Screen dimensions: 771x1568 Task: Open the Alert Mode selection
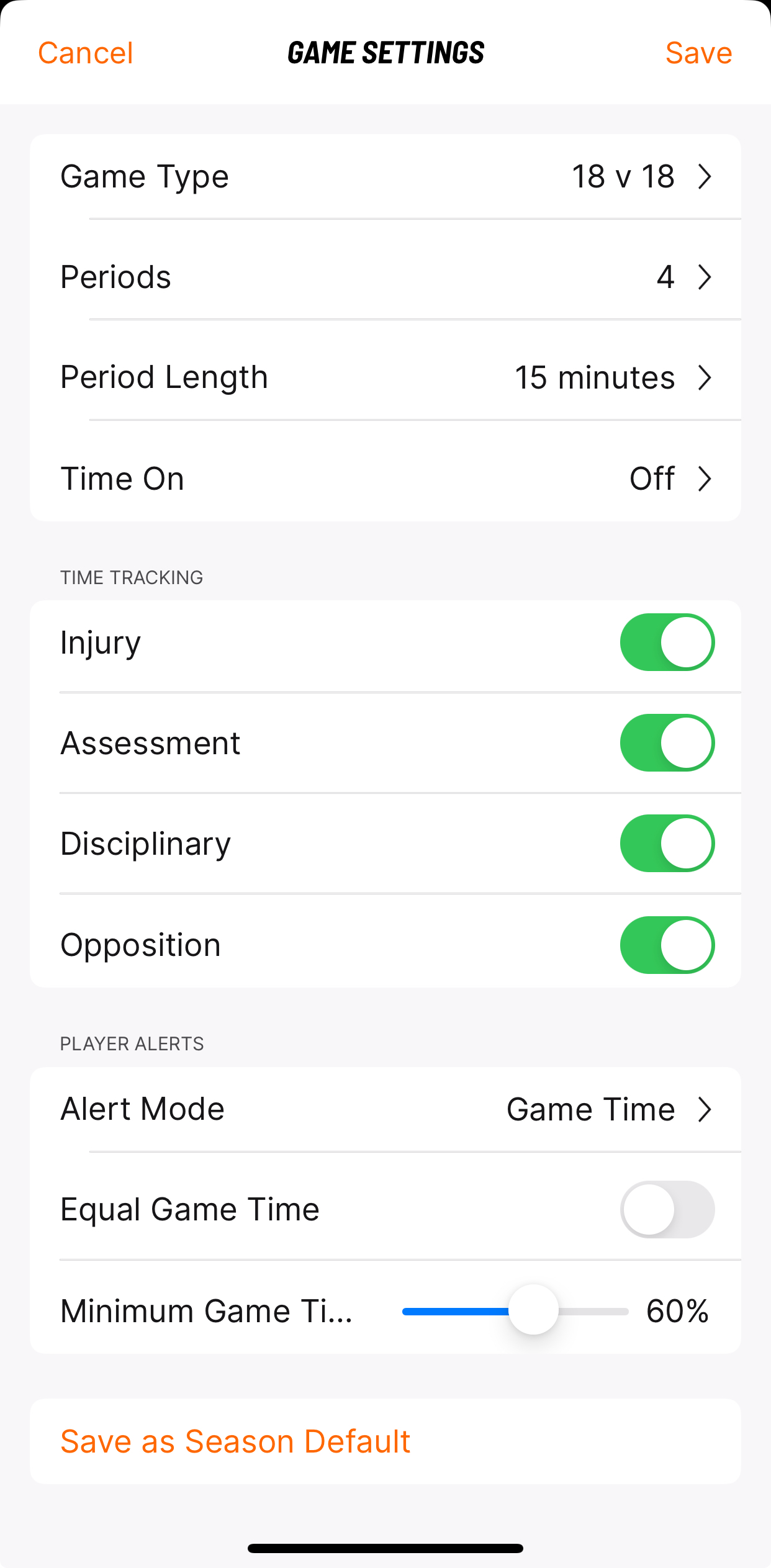(x=385, y=1109)
